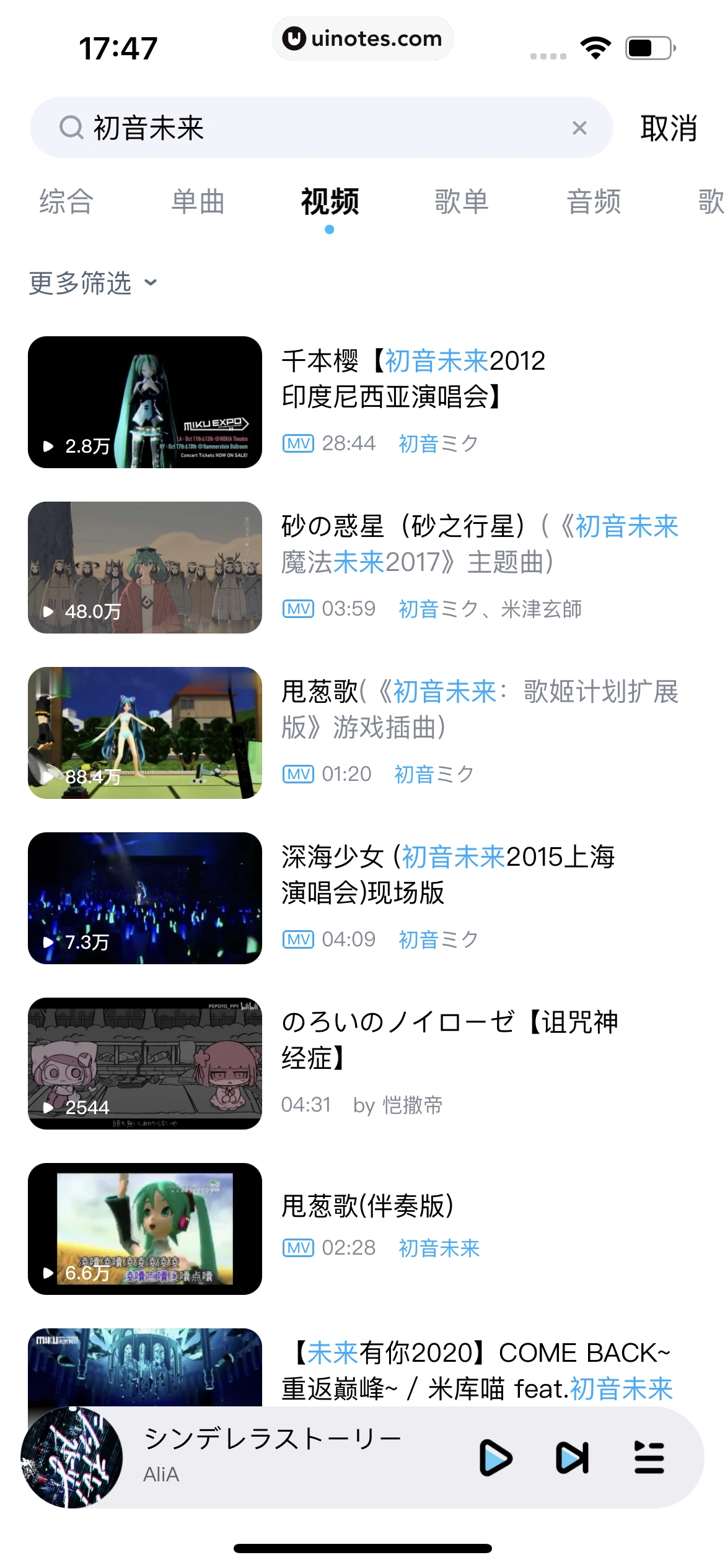Viewport: 725px width, 1568px height.
Task: Open the playlist queue in the mini player
Action: pos(649,1458)
